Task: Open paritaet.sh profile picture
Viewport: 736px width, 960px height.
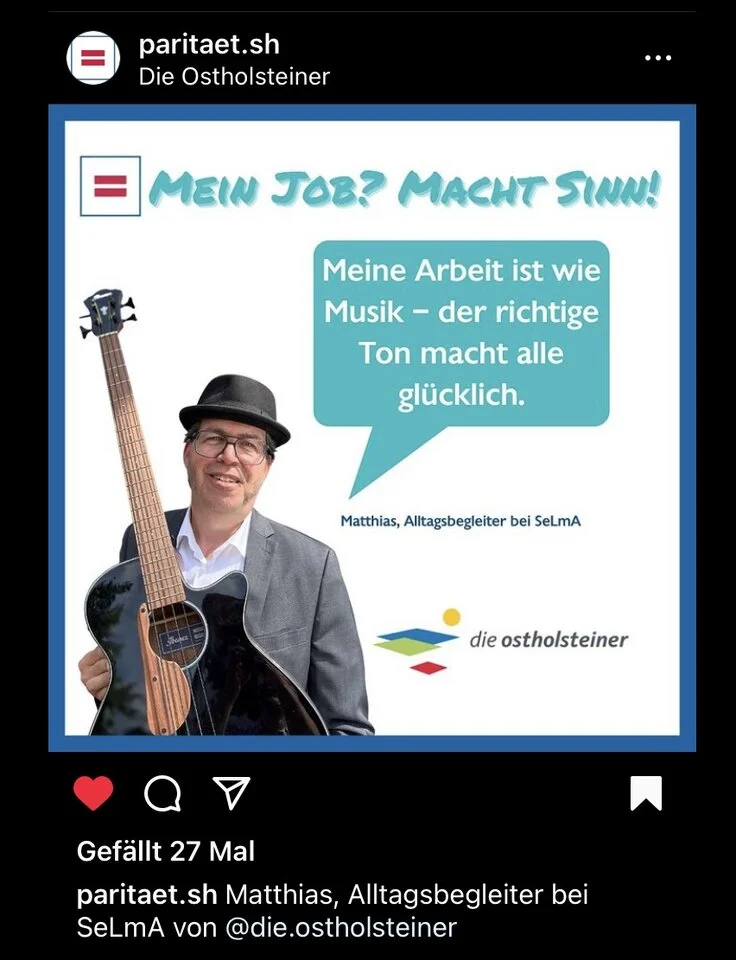Action: [x=93, y=58]
